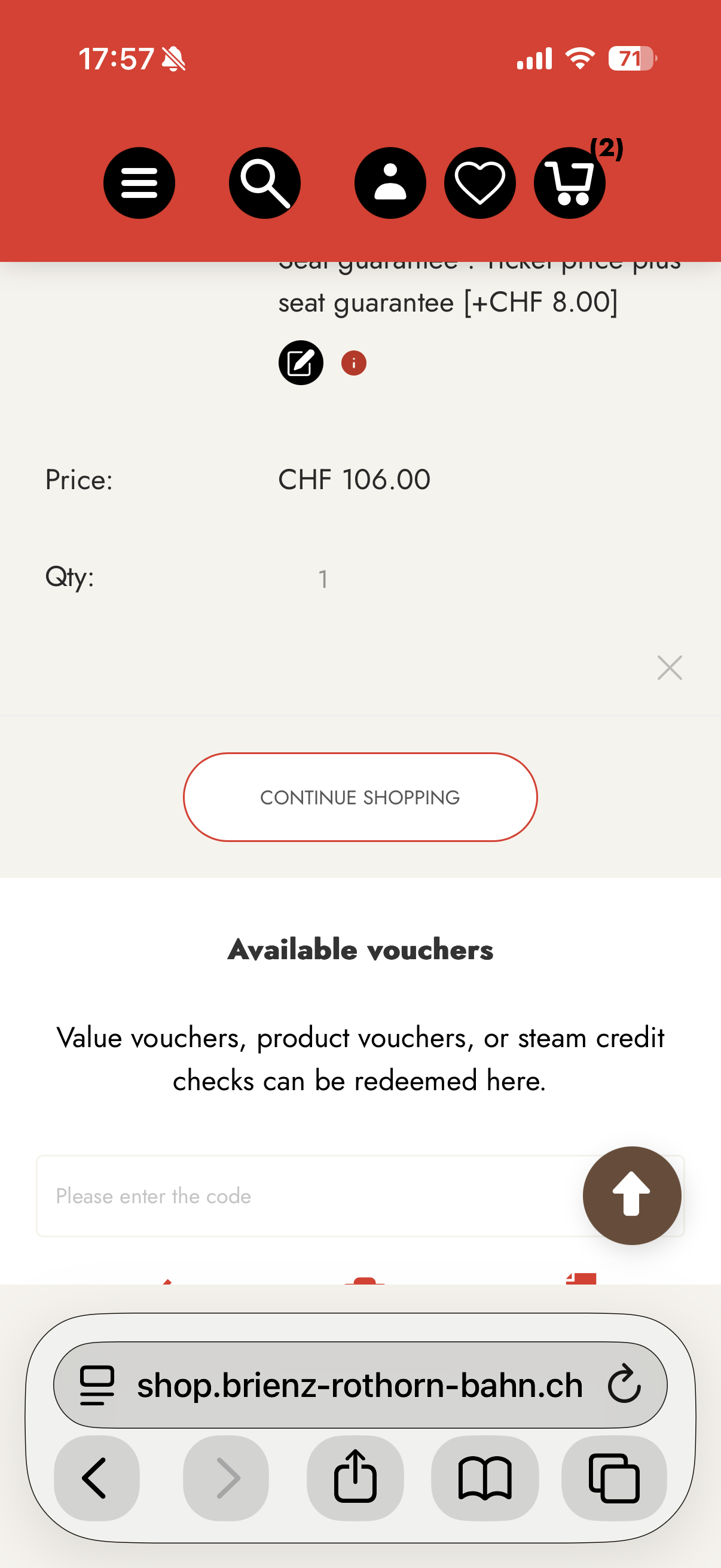
Task: Go back to the previous page
Action: pos(96,1477)
